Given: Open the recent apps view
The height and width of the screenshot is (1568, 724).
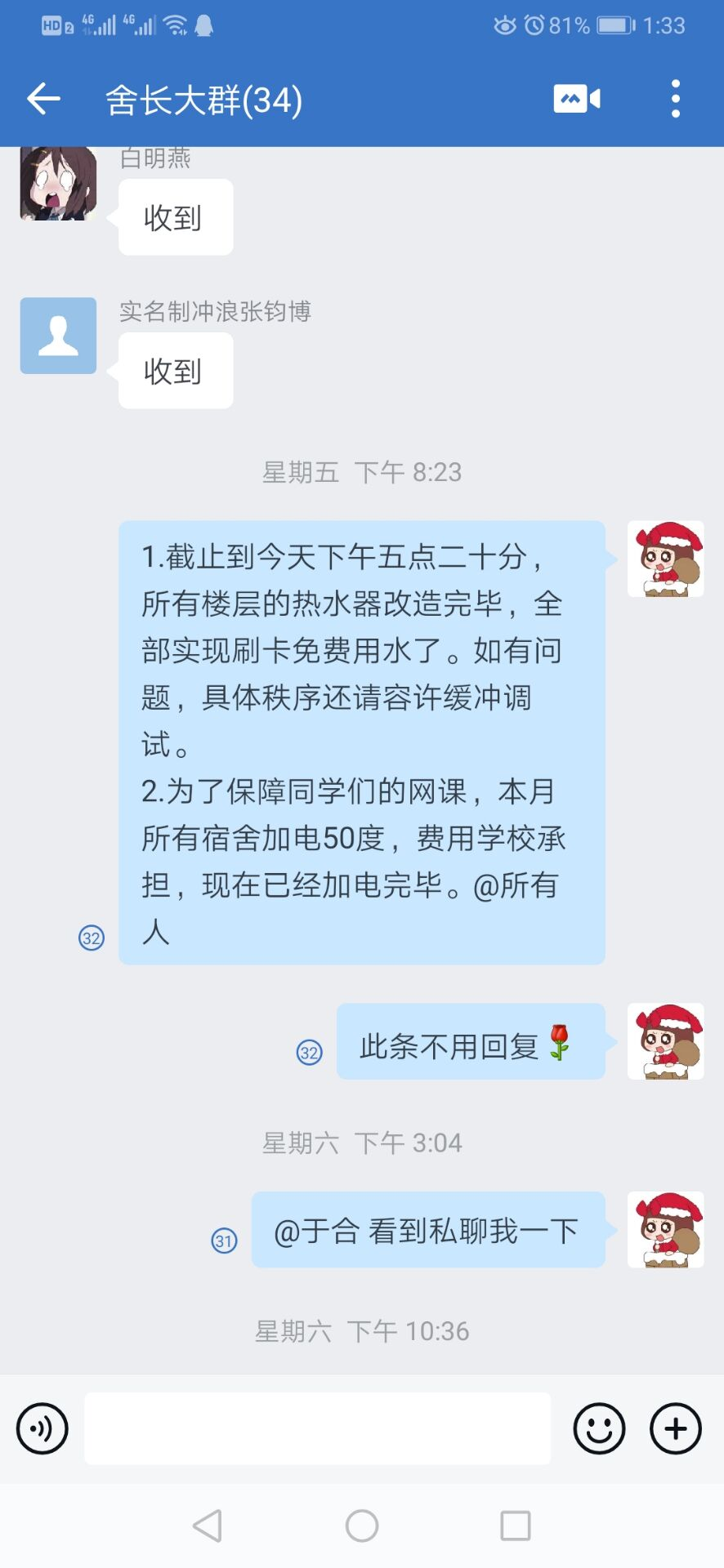Looking at the screenshot, I should click(515, 1525).
